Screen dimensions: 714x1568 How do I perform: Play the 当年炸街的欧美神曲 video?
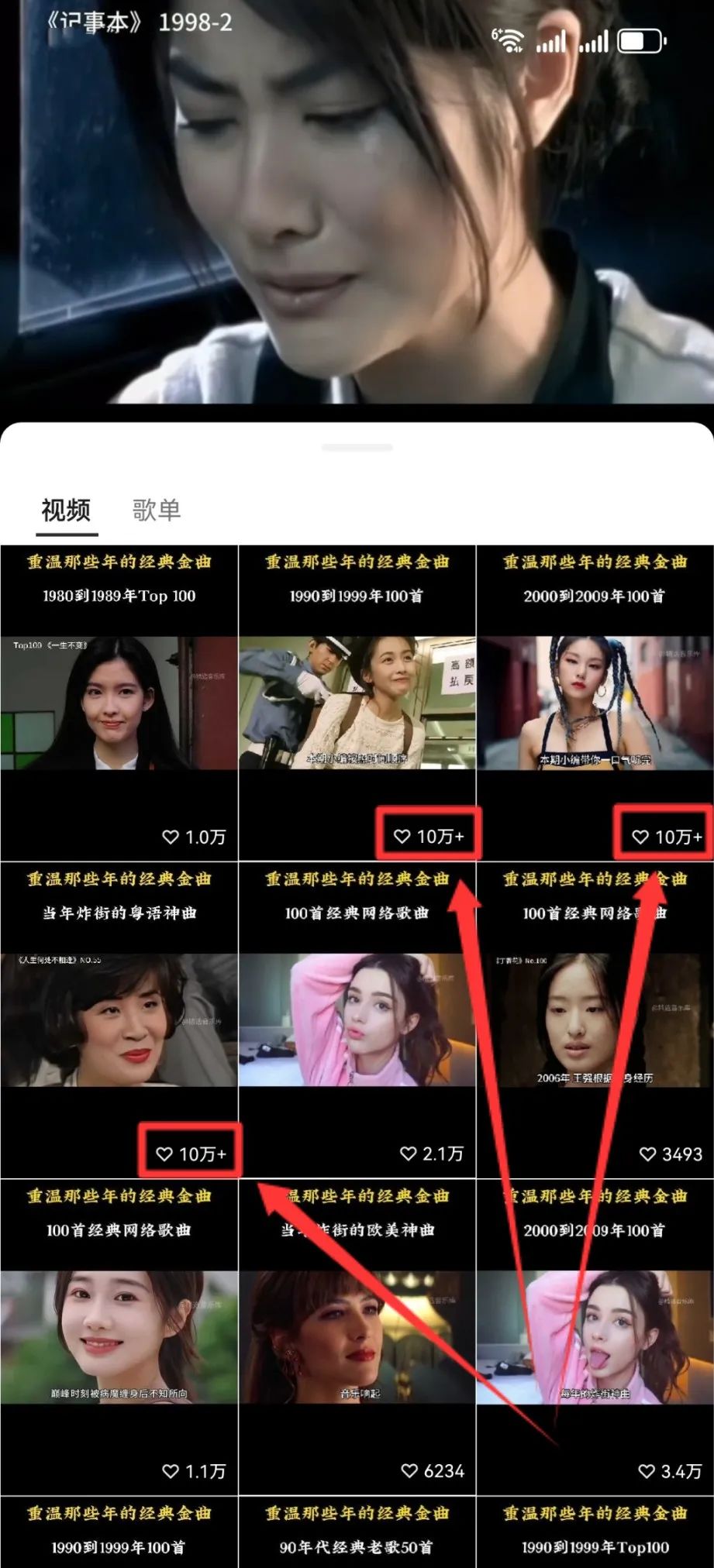(x=357, y=1336)
